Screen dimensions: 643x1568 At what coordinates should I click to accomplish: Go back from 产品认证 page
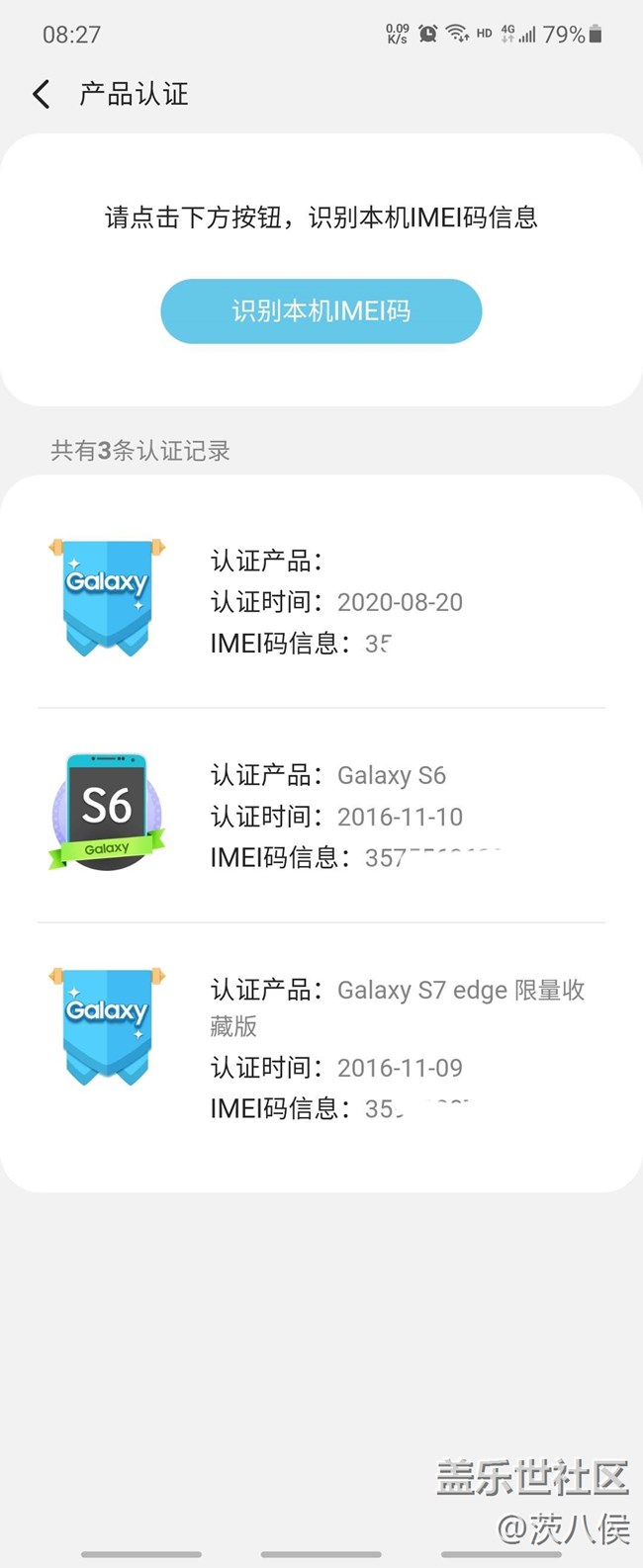42,95
